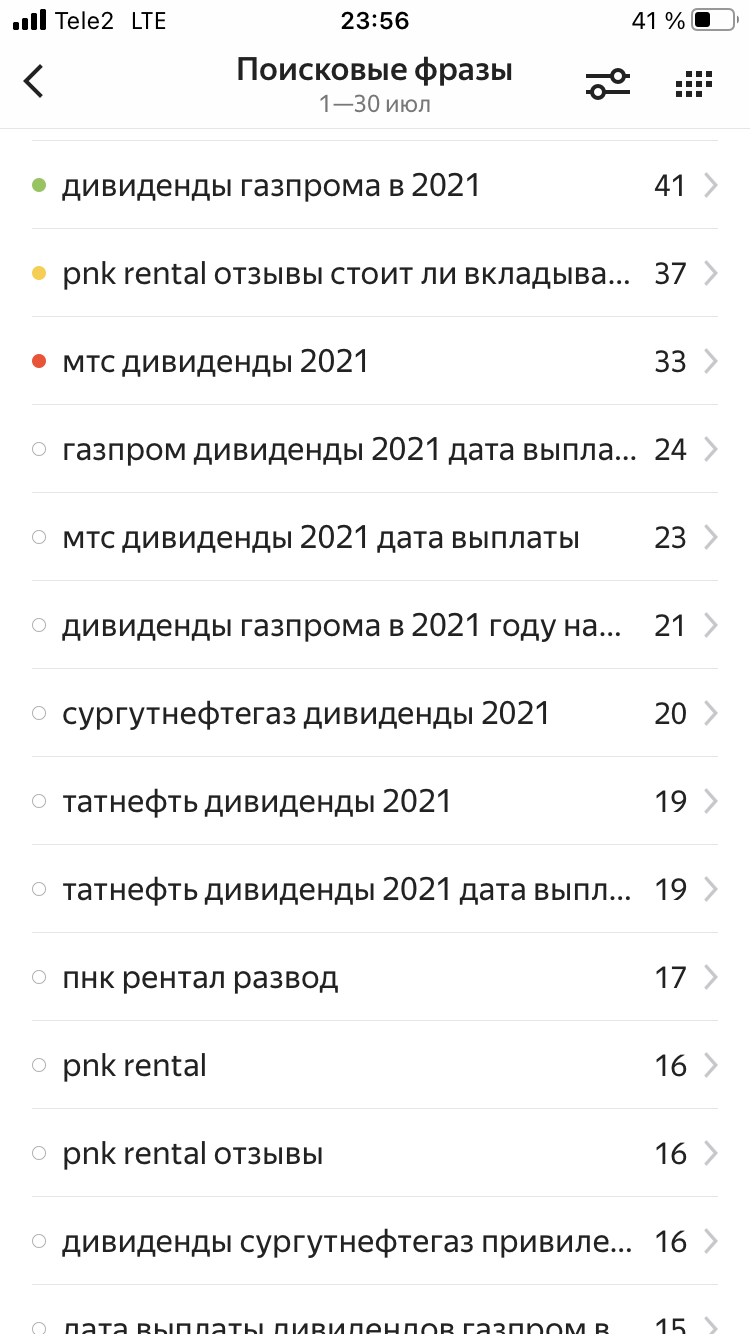Select «татнефть дивиденды 2021 дата выпл…» row
Image resolution: width=750 pixels, height=1334 pixels.
[374, 889]
